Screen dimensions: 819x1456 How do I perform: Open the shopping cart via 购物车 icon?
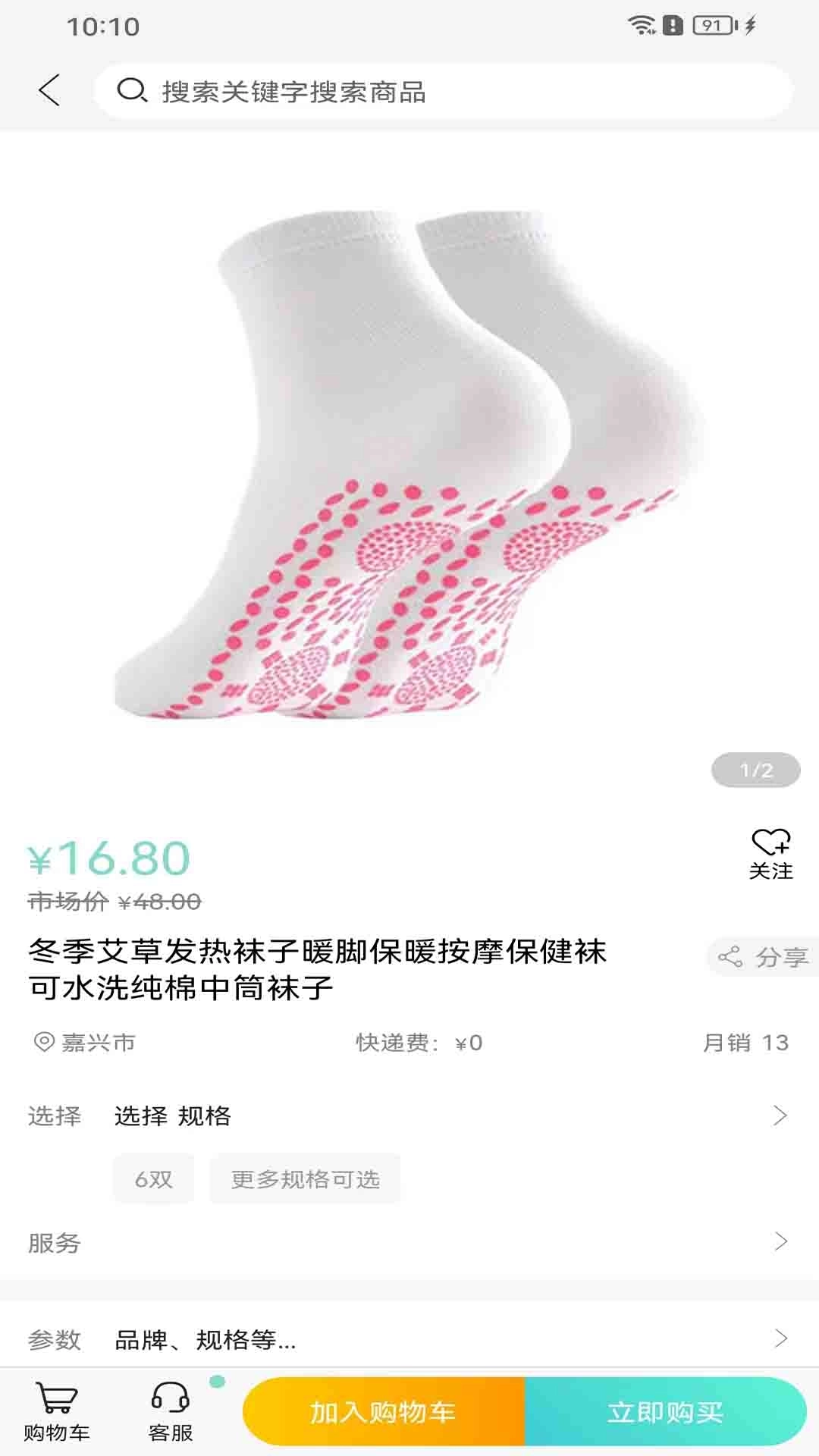pyautogui.click(x=56, y=1405)
